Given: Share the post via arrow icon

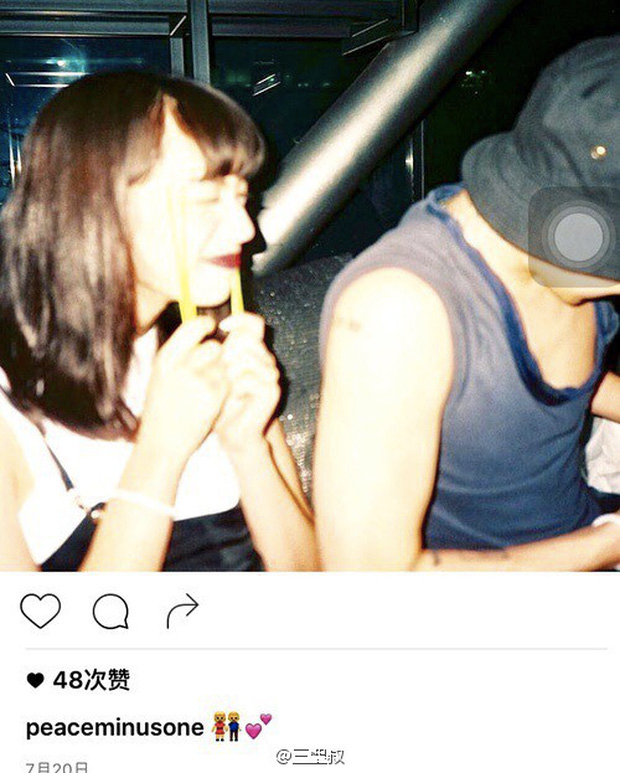Looking at the screenshot, I should pyautogui.click(x=182, y=610).
